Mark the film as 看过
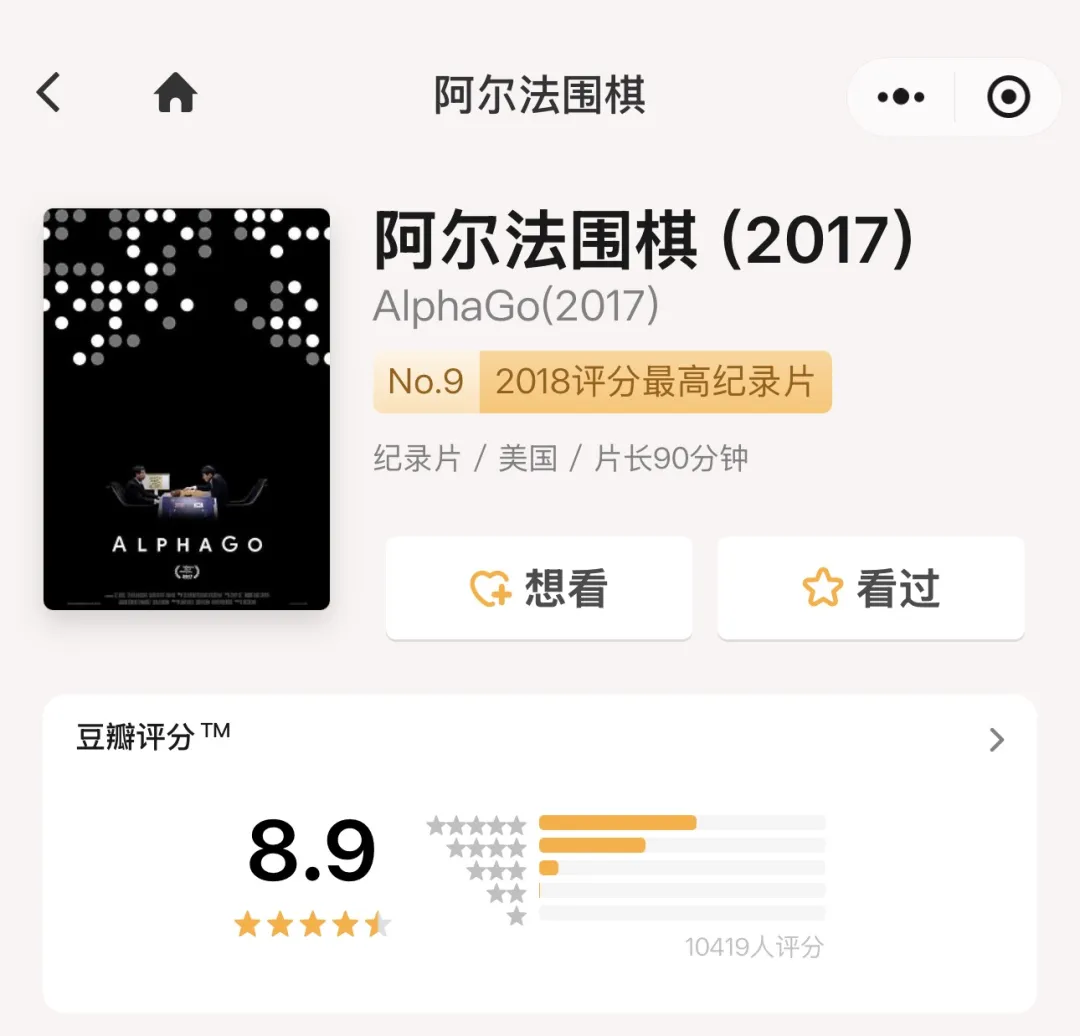This screenshot has height=1036, width=1080. click(871, 588)
